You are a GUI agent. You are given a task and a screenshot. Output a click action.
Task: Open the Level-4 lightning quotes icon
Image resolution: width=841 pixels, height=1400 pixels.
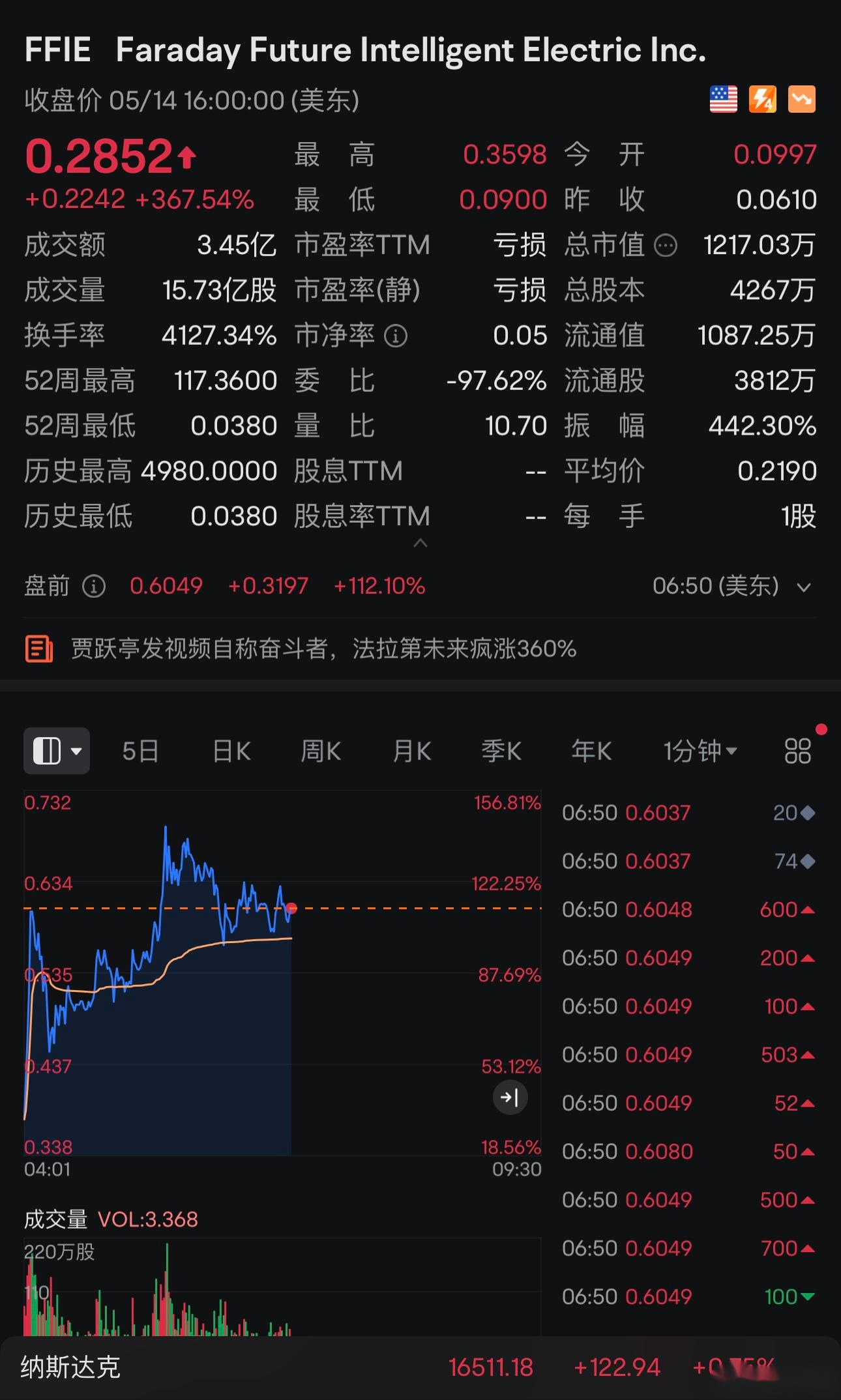click(x=763, y=100)
